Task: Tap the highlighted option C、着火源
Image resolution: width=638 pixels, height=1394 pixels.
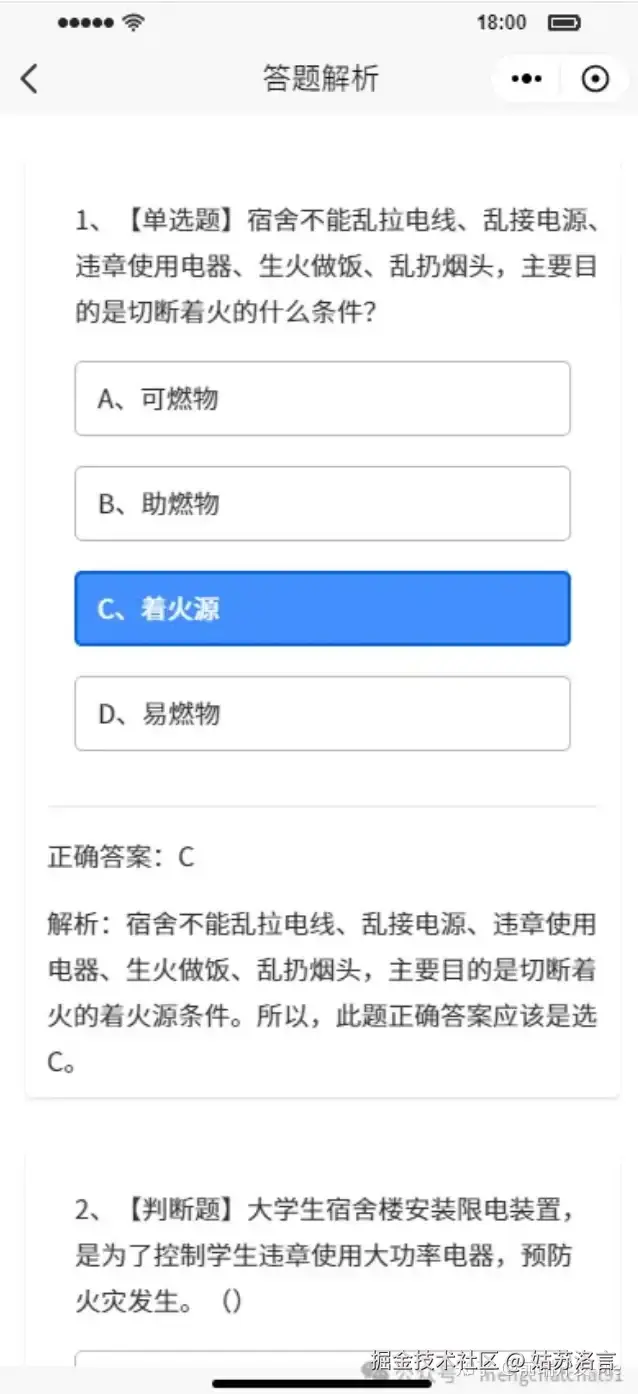Action: click(322, 609)
